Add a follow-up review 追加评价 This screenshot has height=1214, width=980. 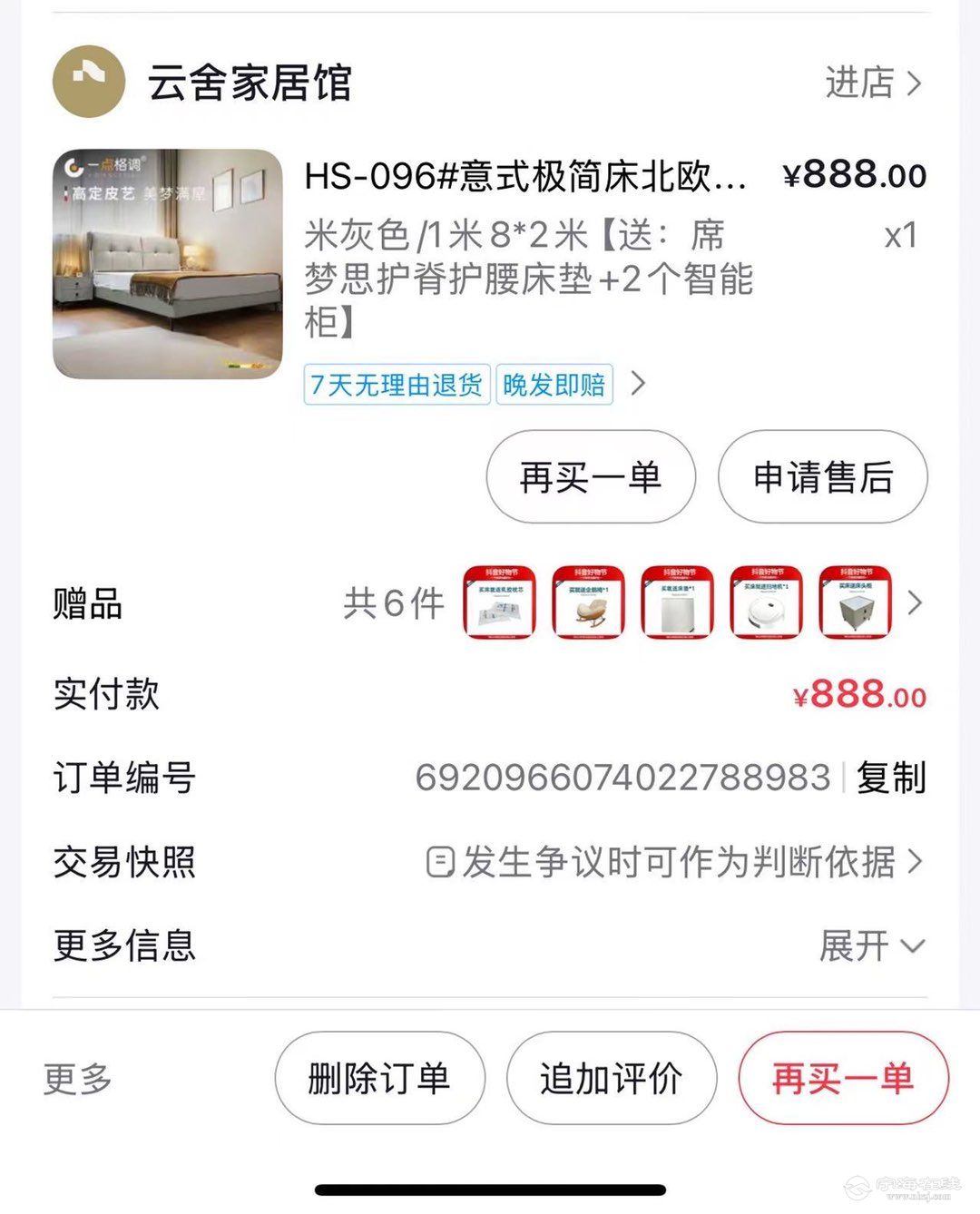pyautogui.click(x=611, y=1079)
